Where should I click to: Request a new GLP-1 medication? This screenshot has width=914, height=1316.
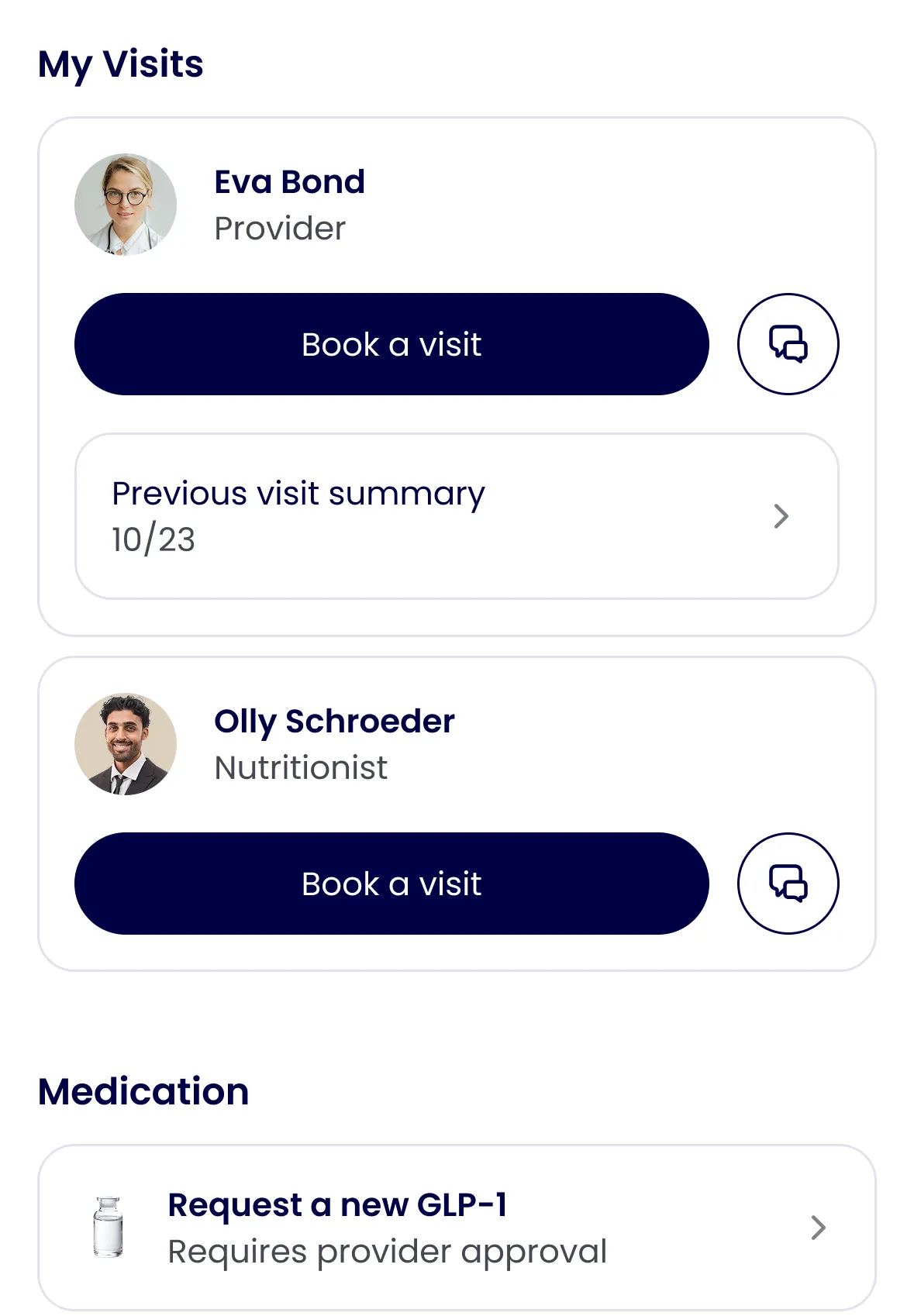tap(457, 1228)
